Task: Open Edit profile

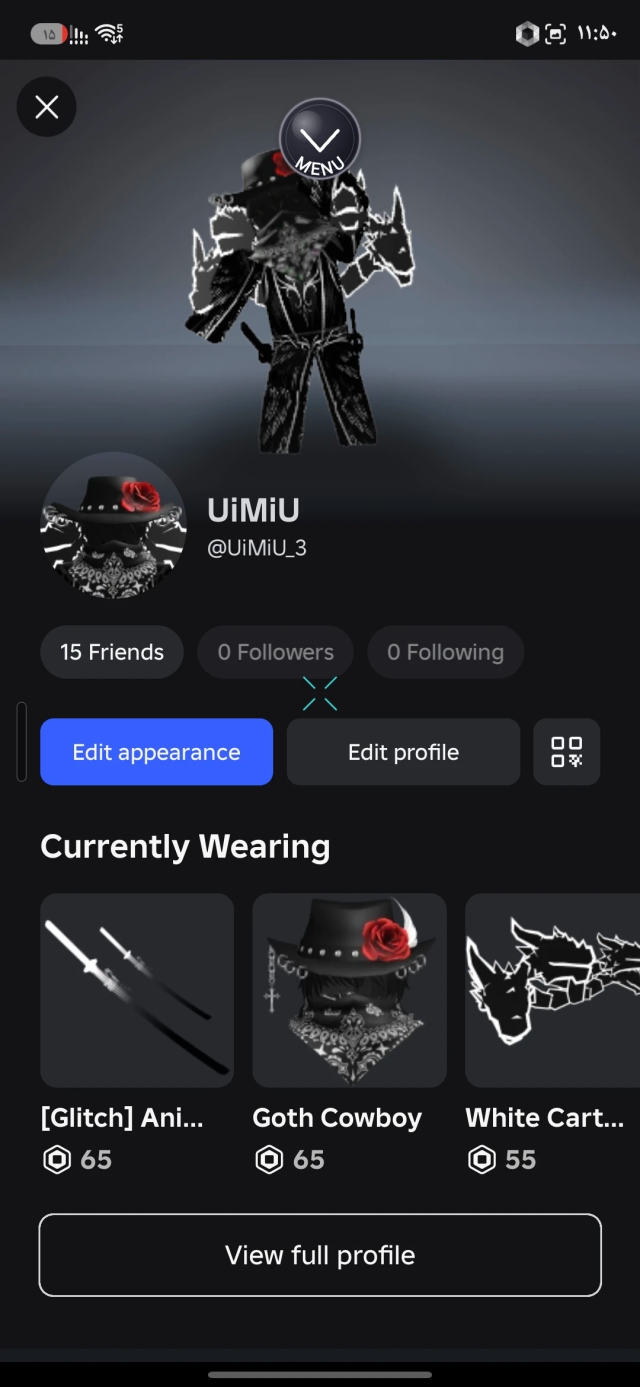Action: tap(403, 752)
